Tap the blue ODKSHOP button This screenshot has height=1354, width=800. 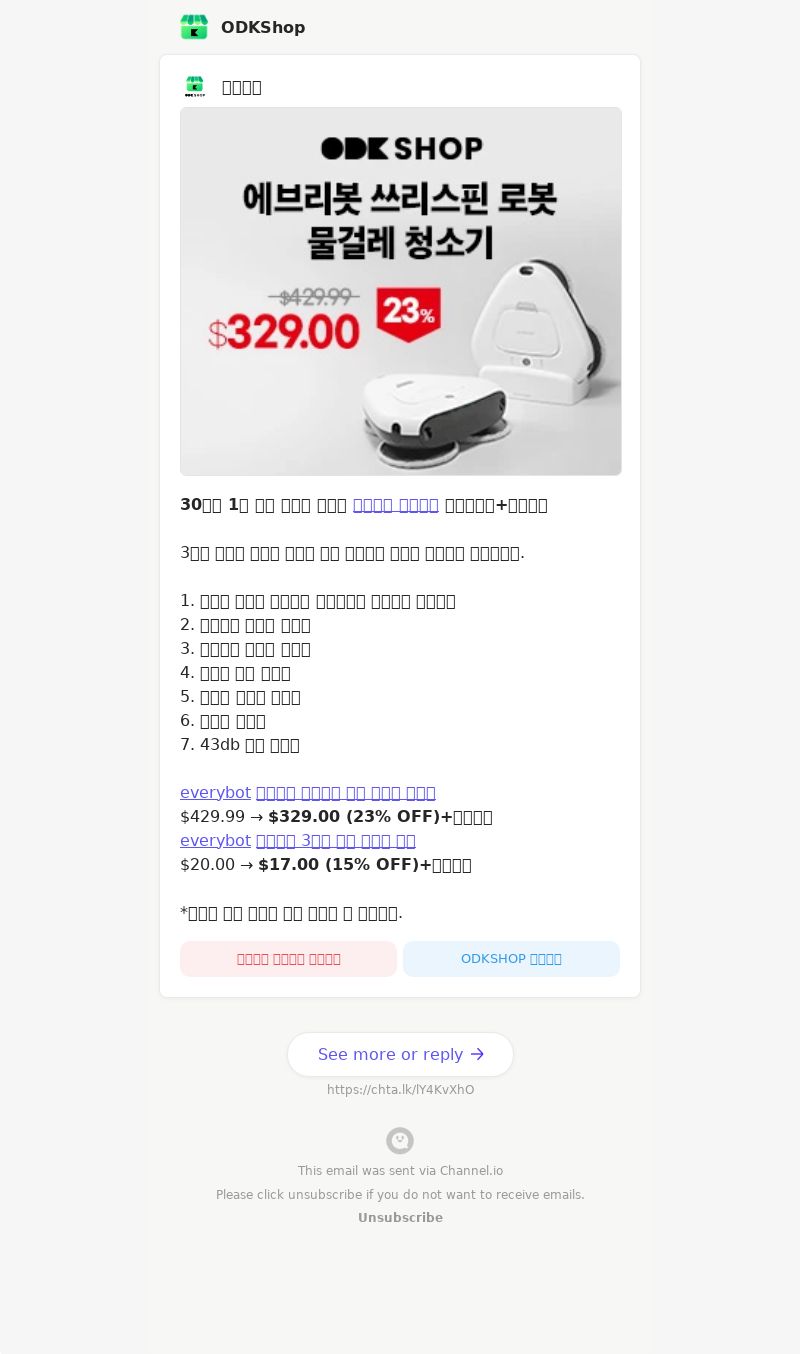(511, 959)
